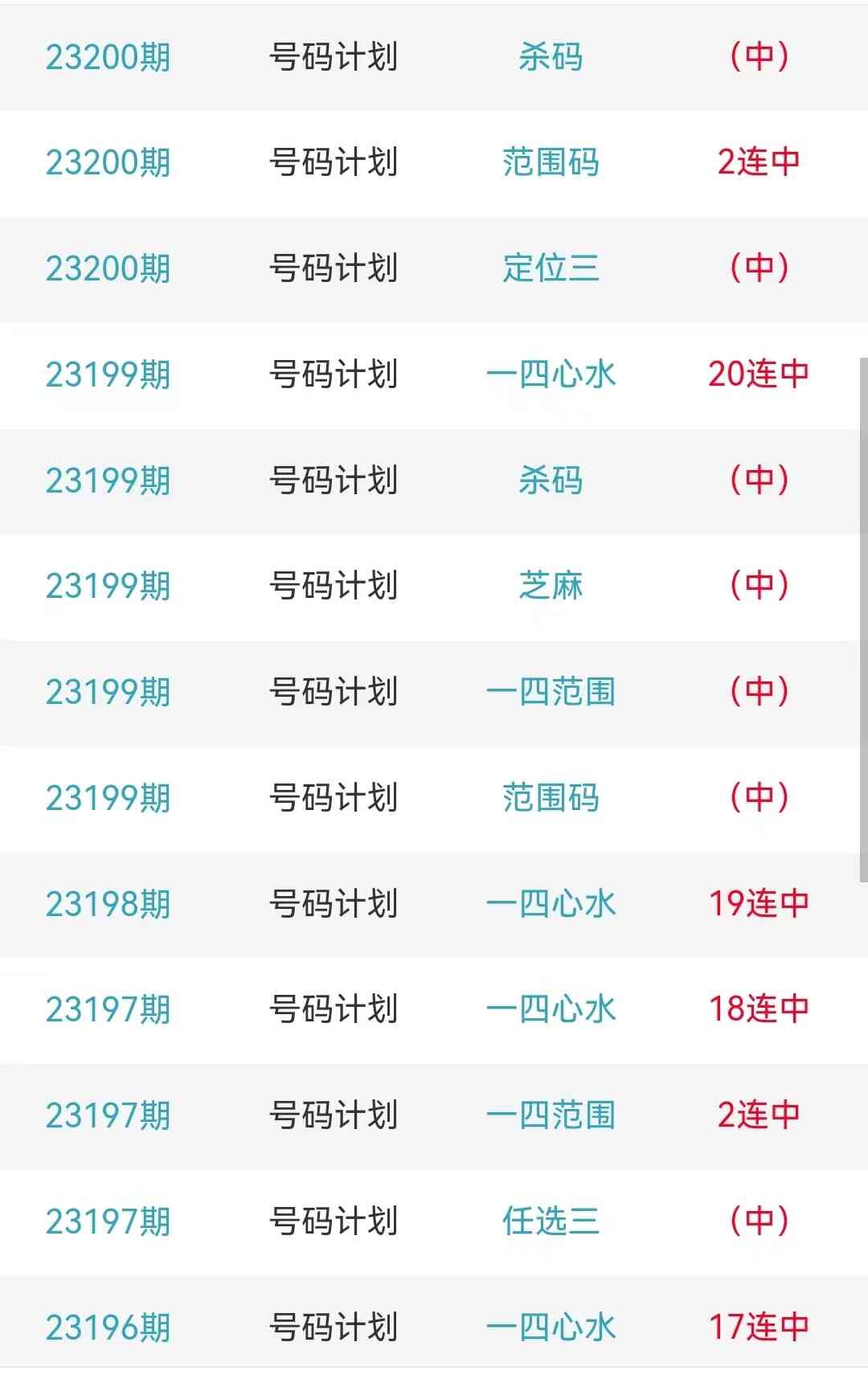
Task: Open the 23200期 杀码 plan row
Action: tap(551, 57)
